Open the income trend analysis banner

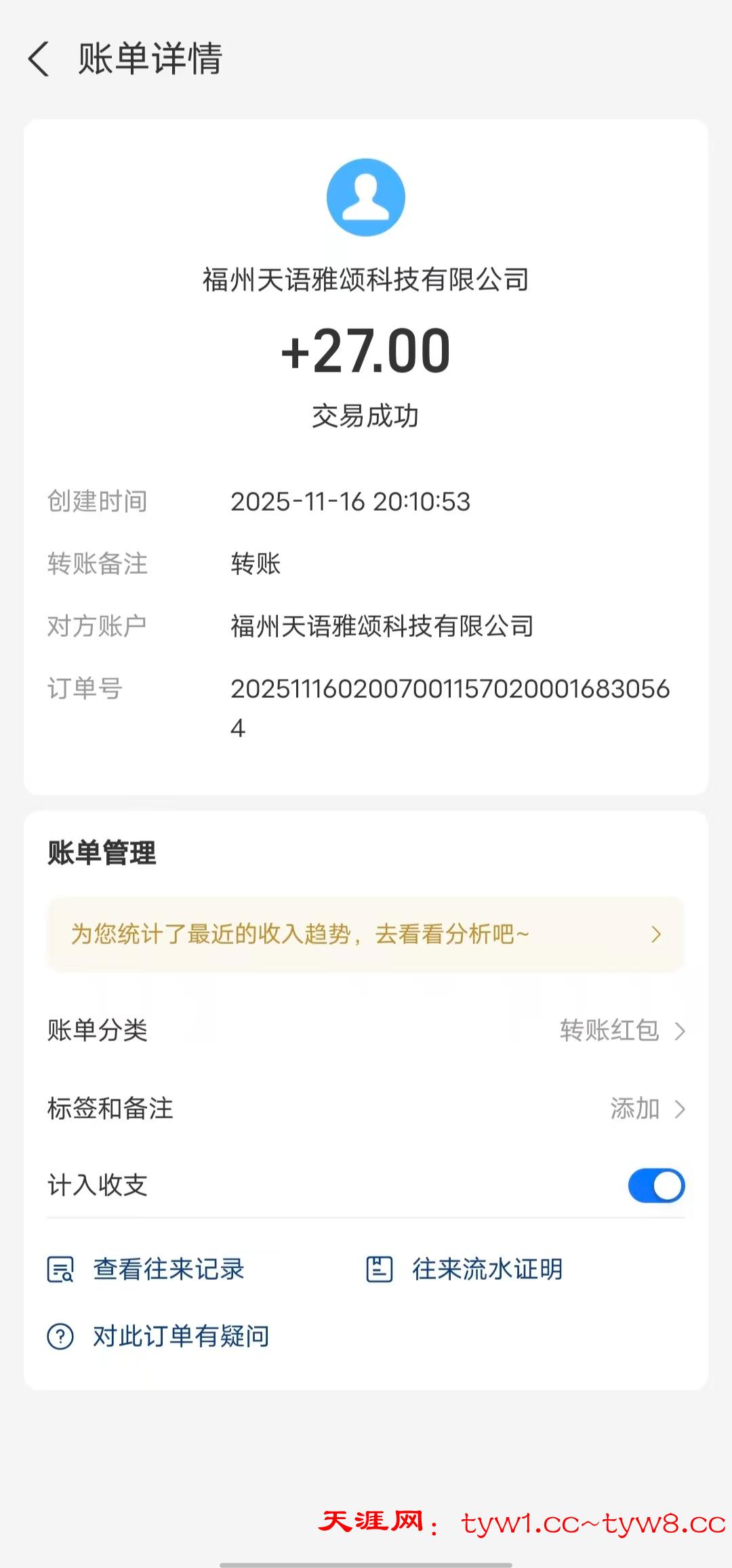coord(365,934)
